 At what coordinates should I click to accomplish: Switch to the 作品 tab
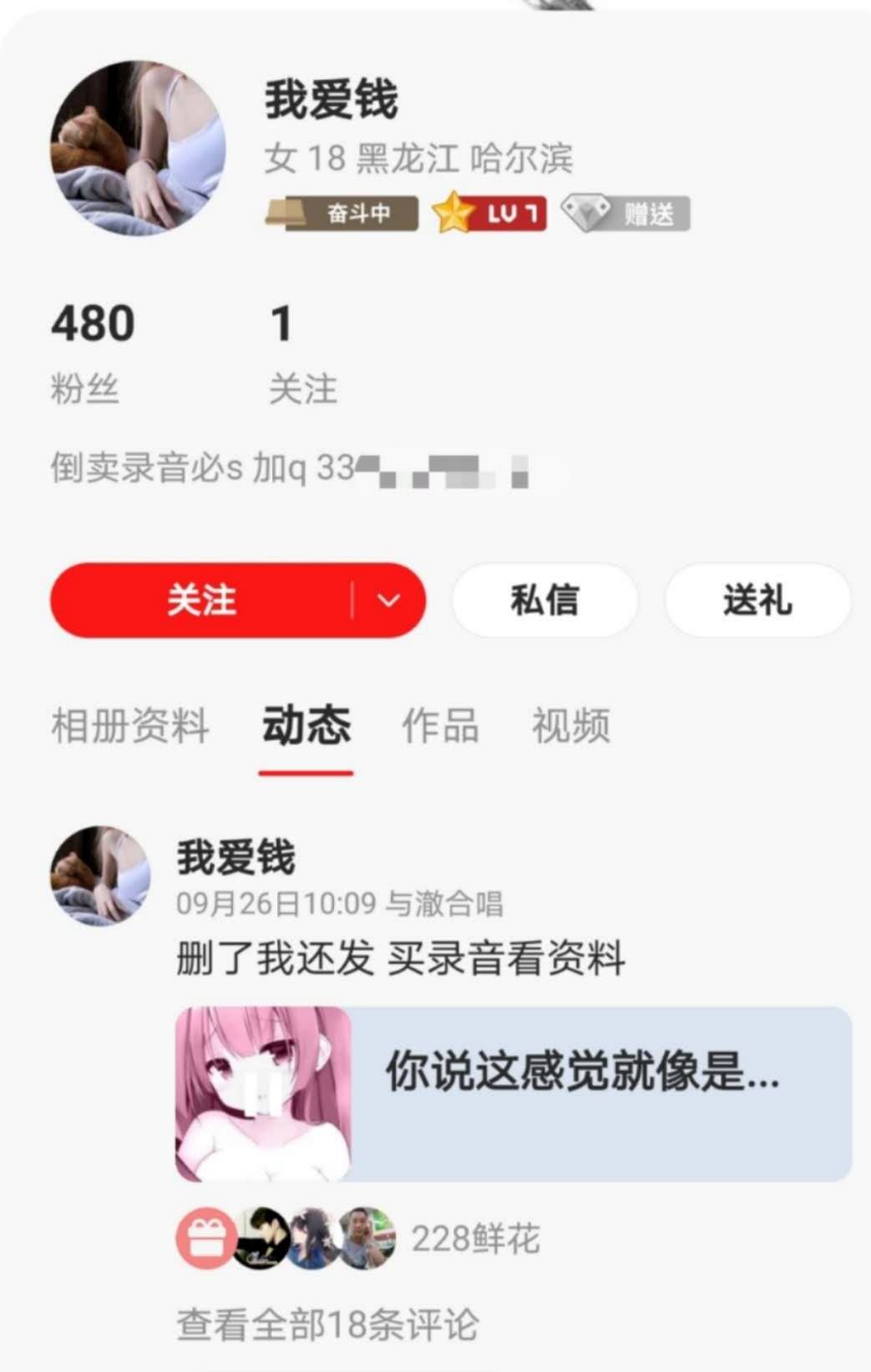pos(441,728)
